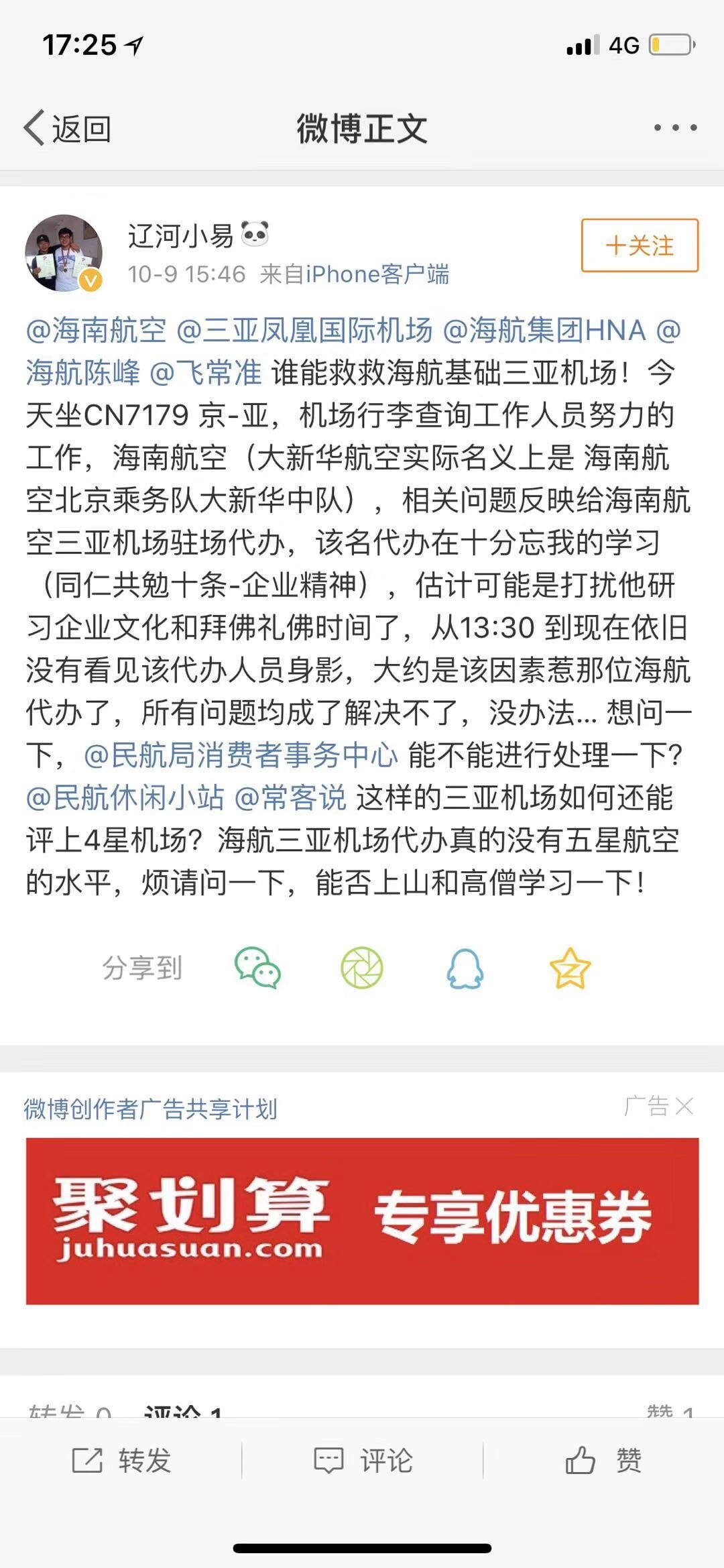
Task: Open the @海南航空 mention link
Action: (x=96, y=331)
